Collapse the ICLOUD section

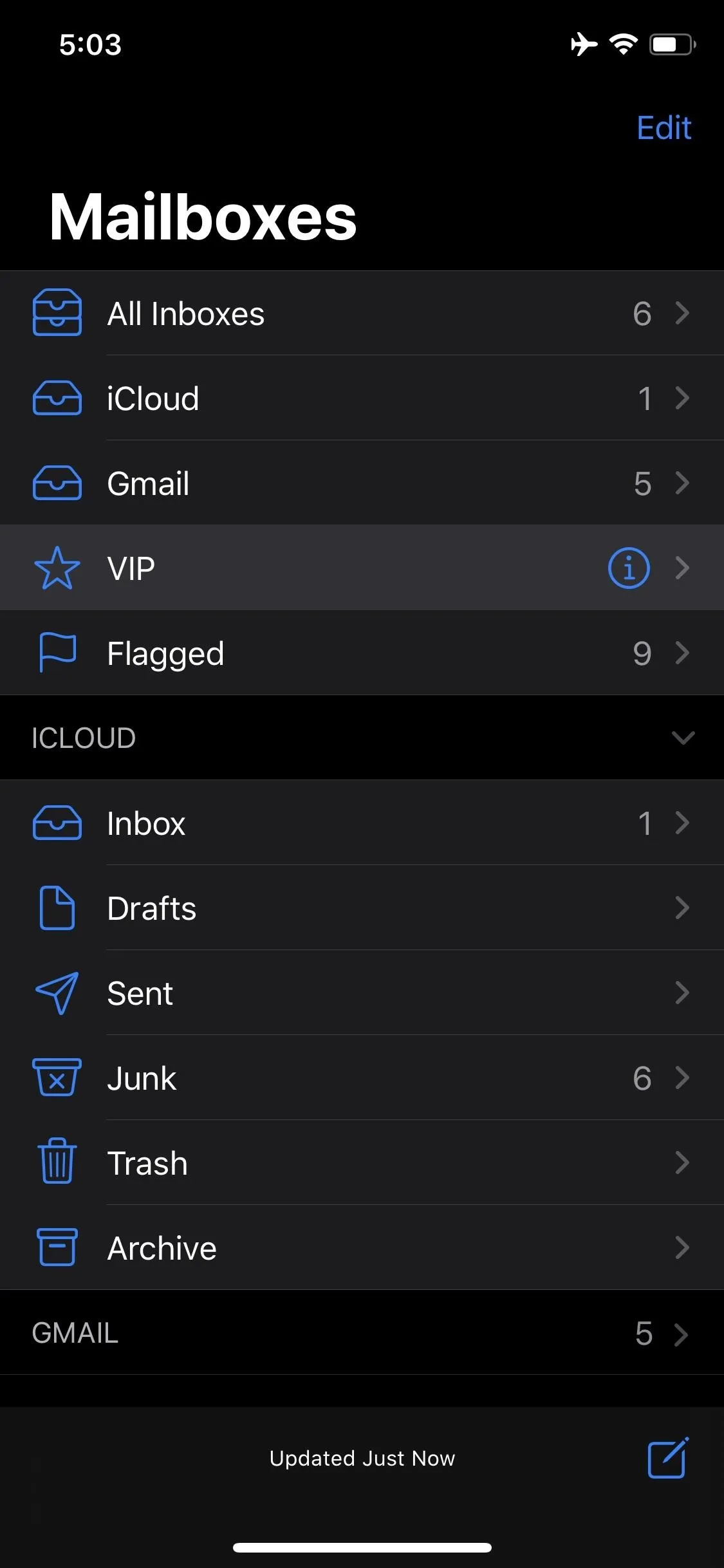click(x=683, y=738)
